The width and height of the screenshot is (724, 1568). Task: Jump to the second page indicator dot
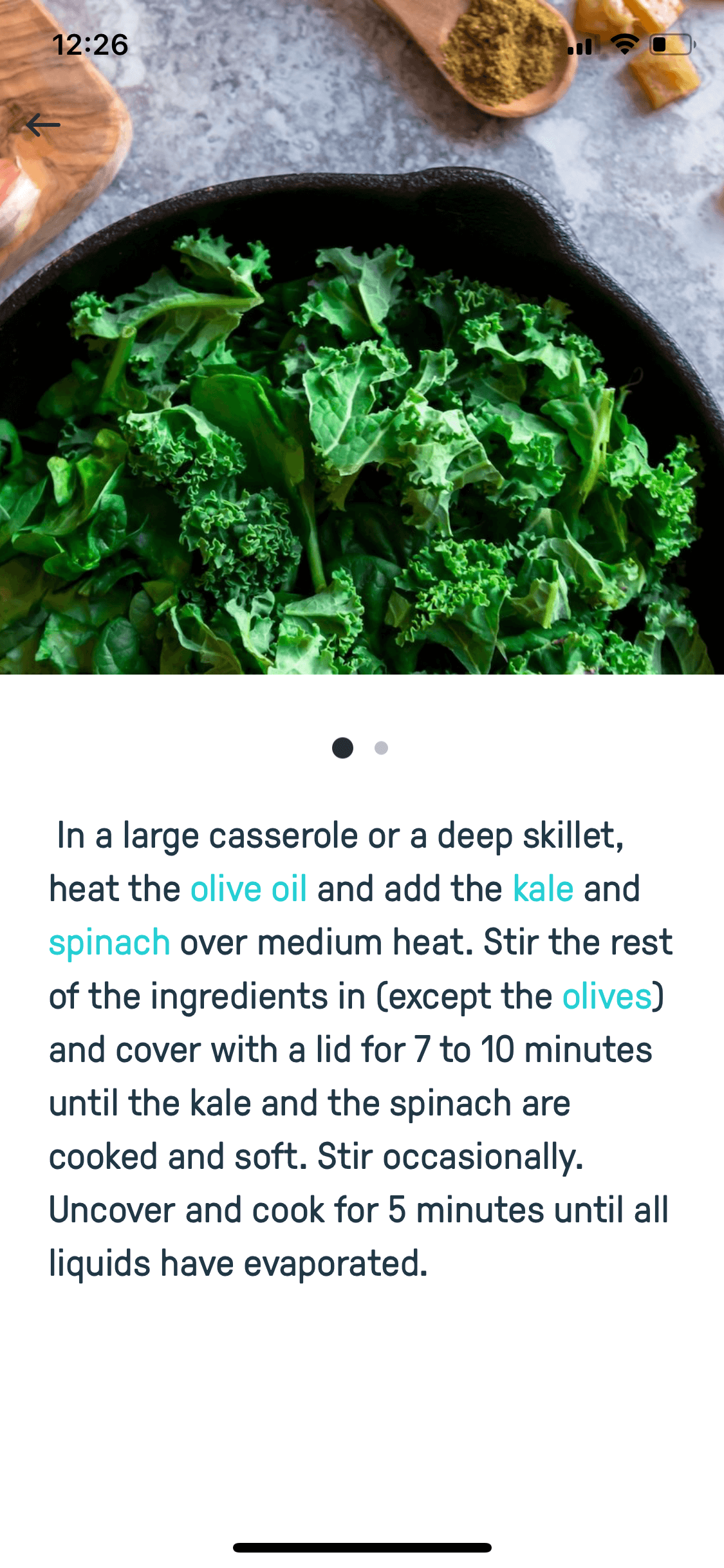(x=381, y=748)
